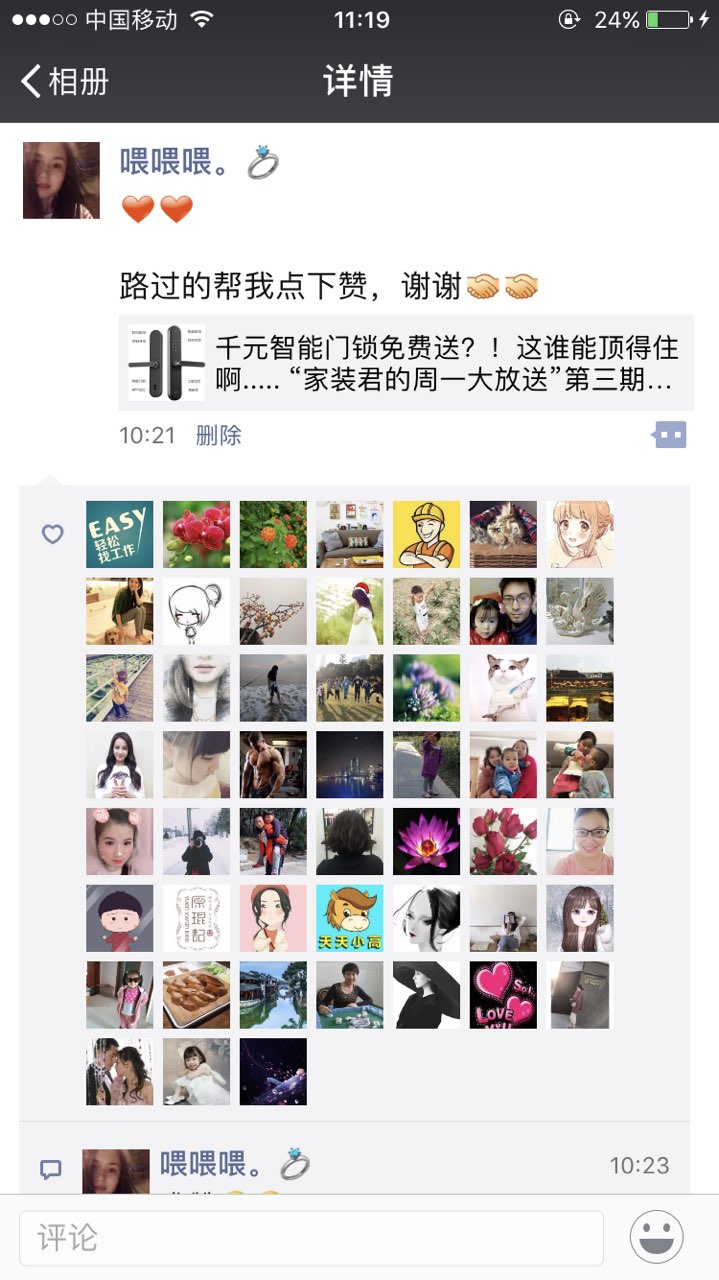Viewport: 719px width, 1280px height.
Task: Open the like and comment action button
Action: point(668,435)
